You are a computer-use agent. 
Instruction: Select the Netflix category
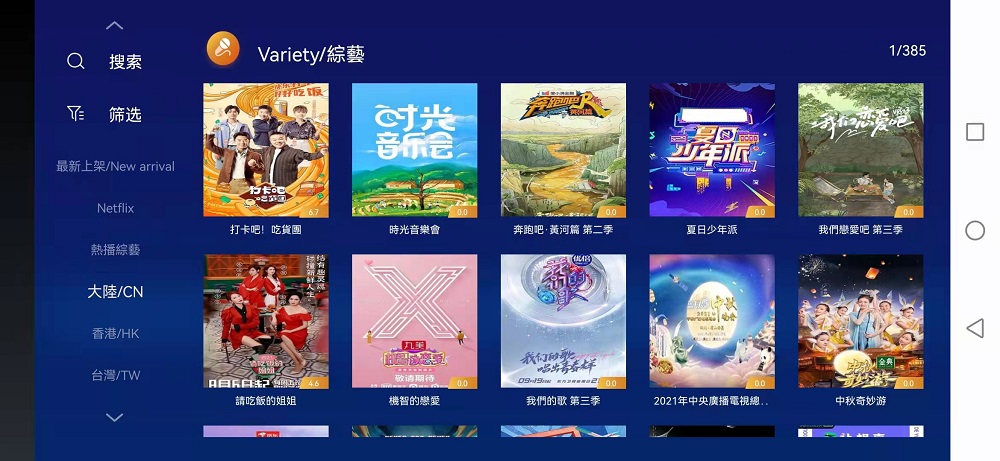(x=115, y=208)
